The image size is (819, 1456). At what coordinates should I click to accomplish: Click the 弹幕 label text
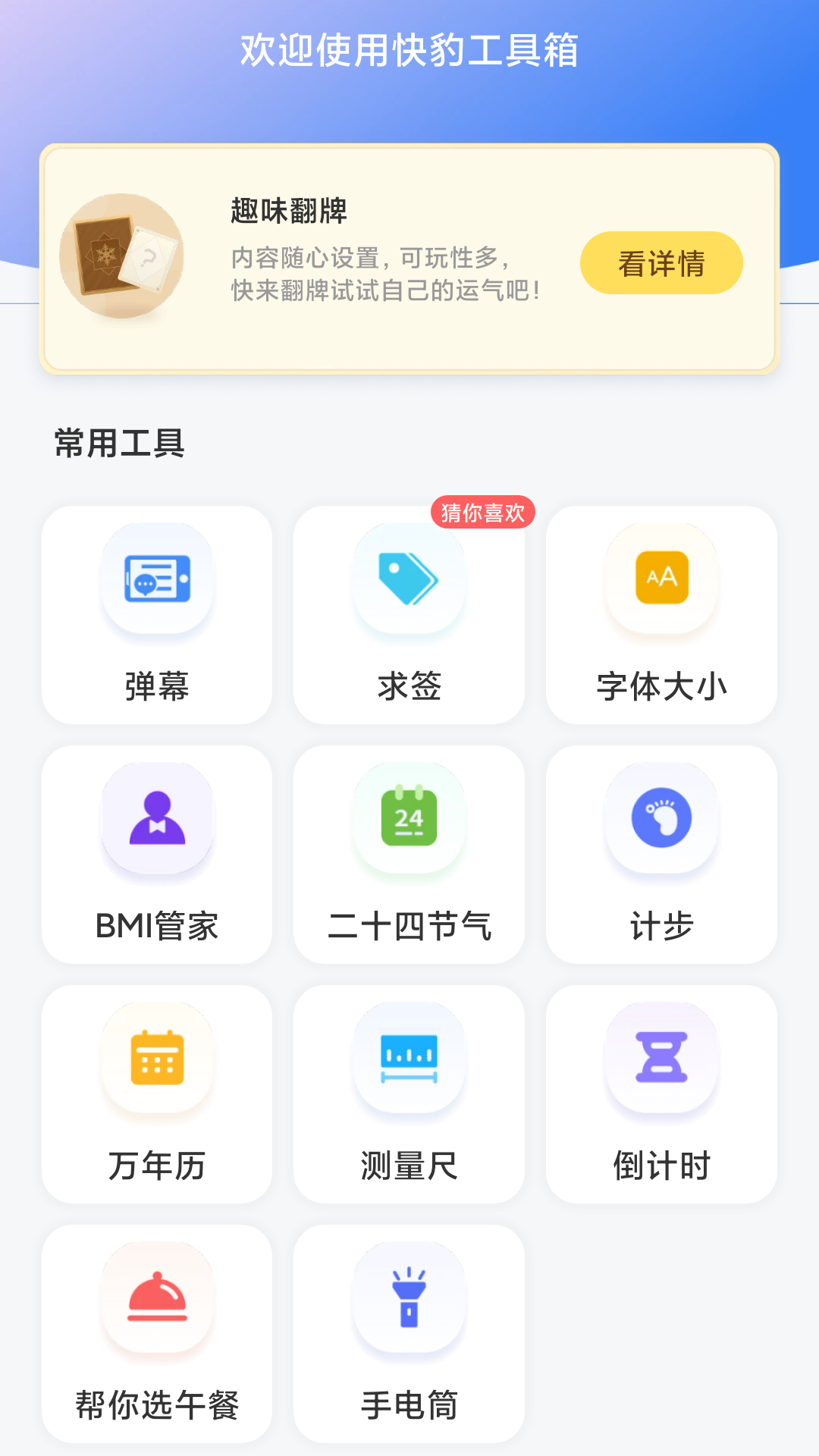[157, 687]
